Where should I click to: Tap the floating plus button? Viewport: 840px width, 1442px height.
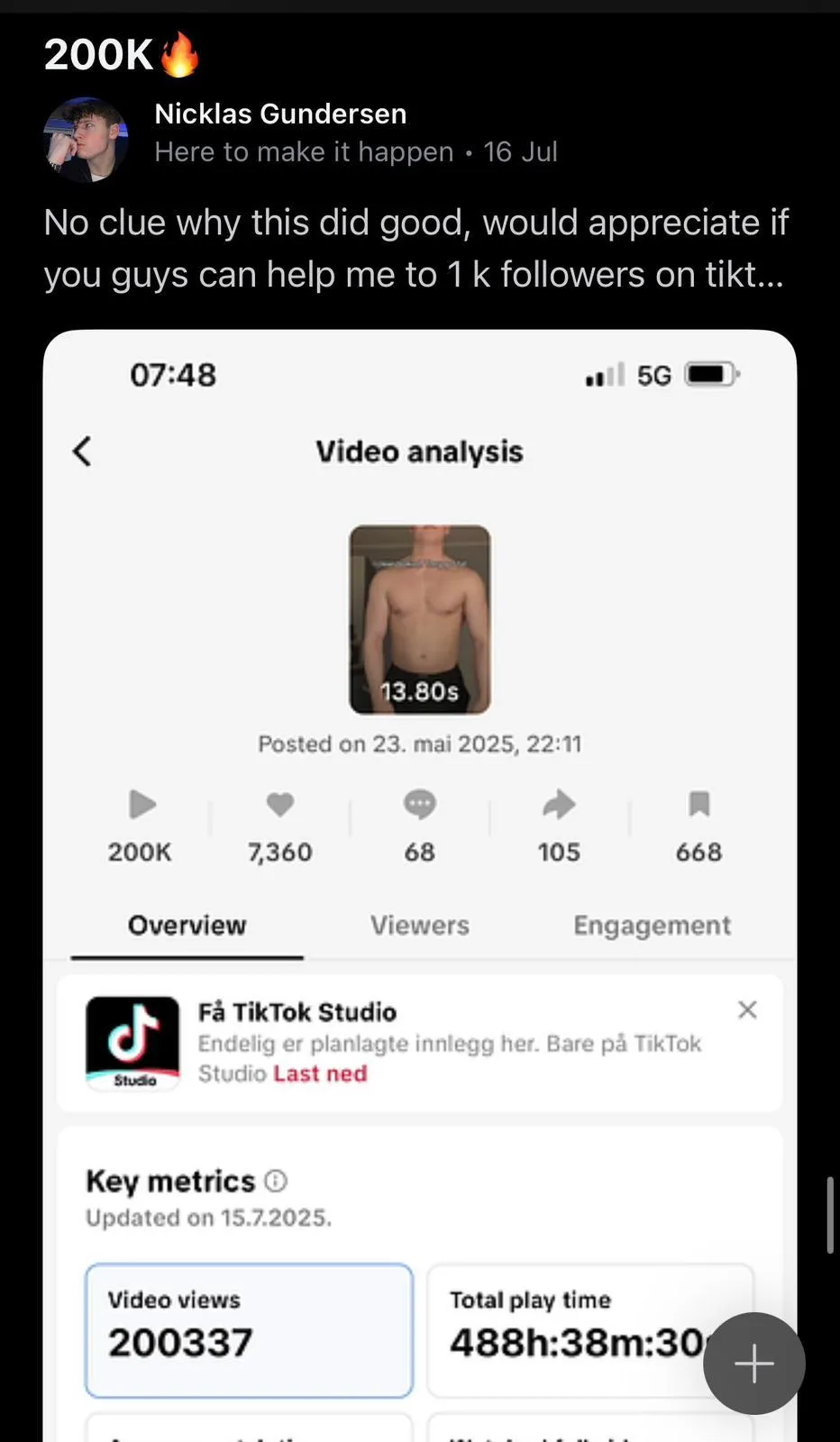[753, 1363]
